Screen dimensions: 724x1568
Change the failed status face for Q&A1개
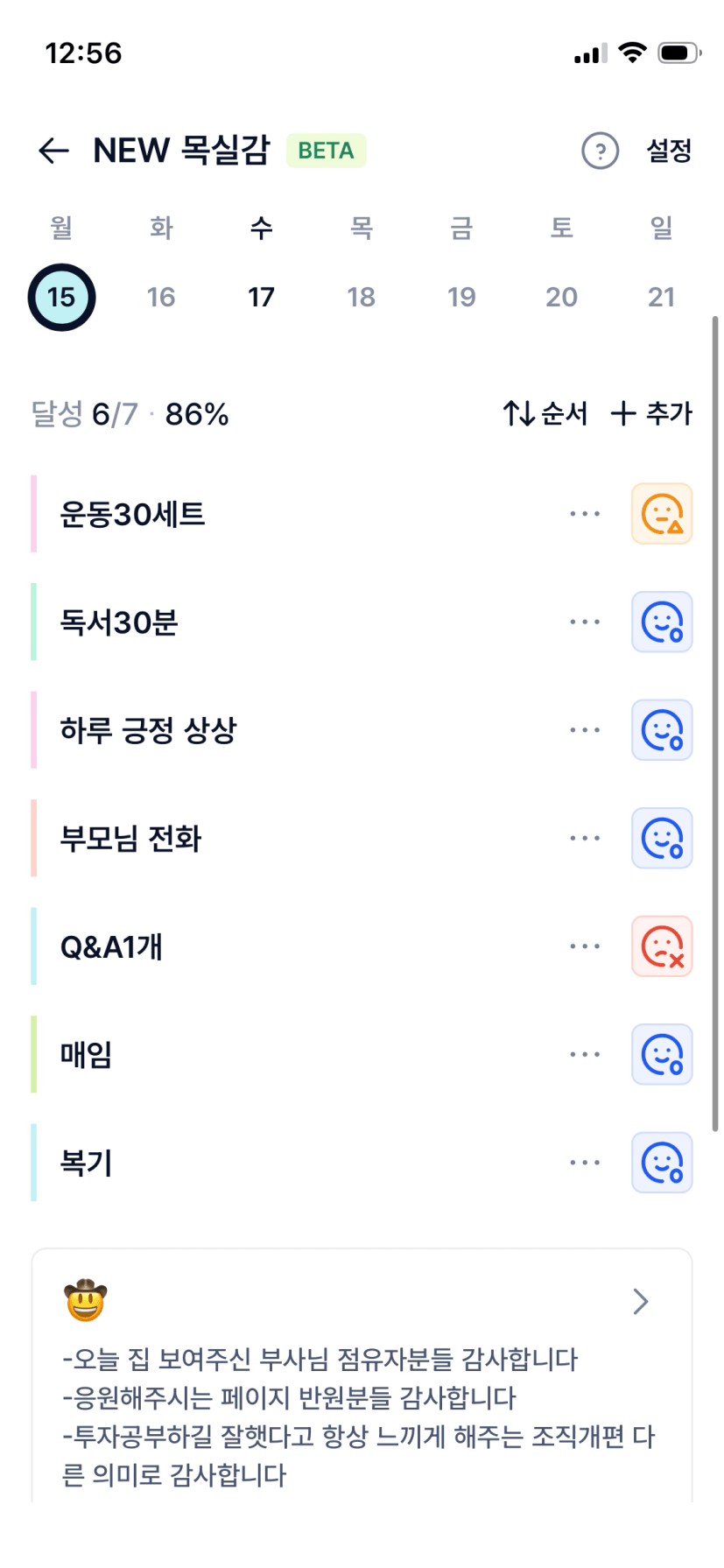662,946
